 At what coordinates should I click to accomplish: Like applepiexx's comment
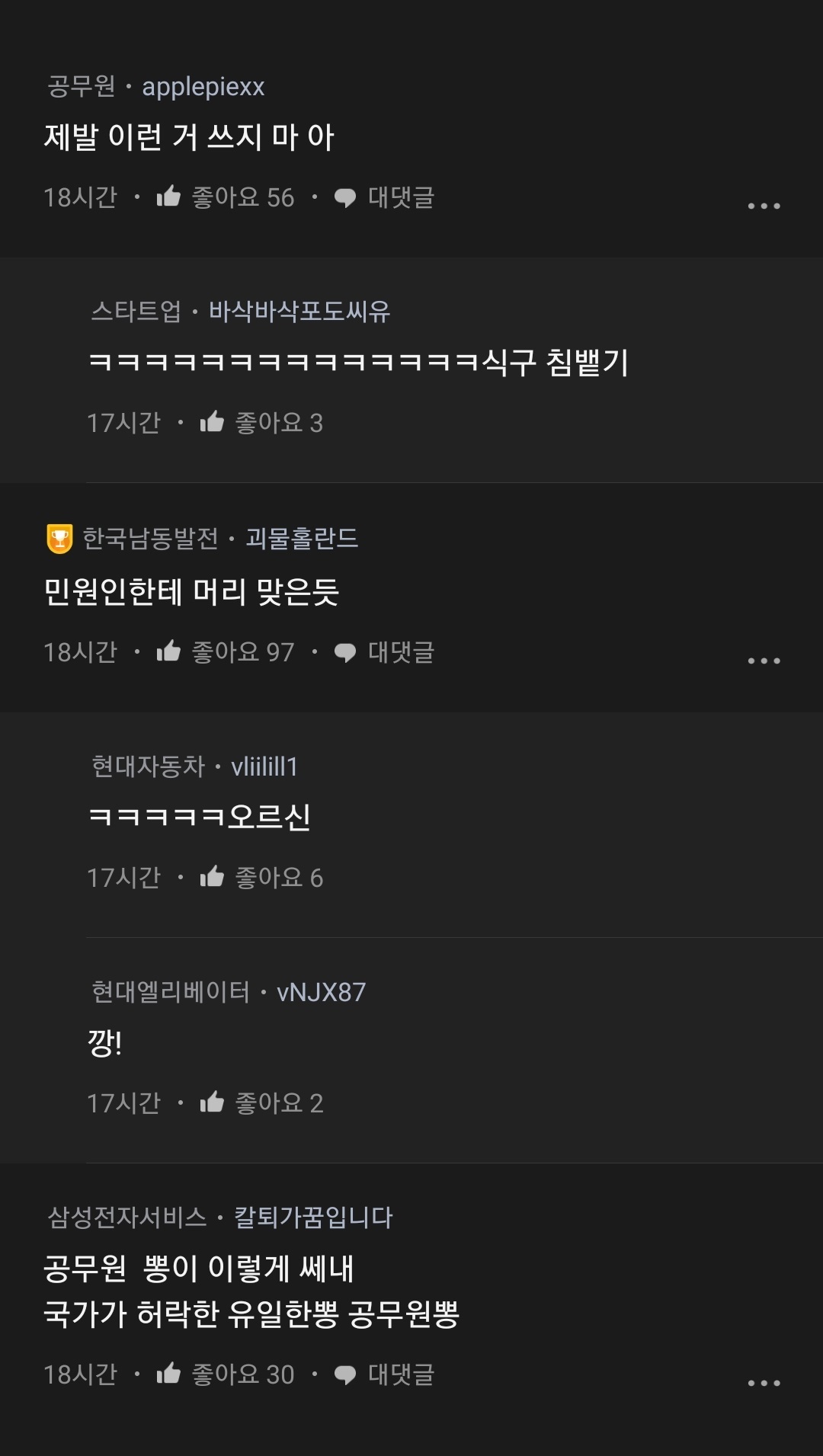pyautogui.click(x=169, y=197)
